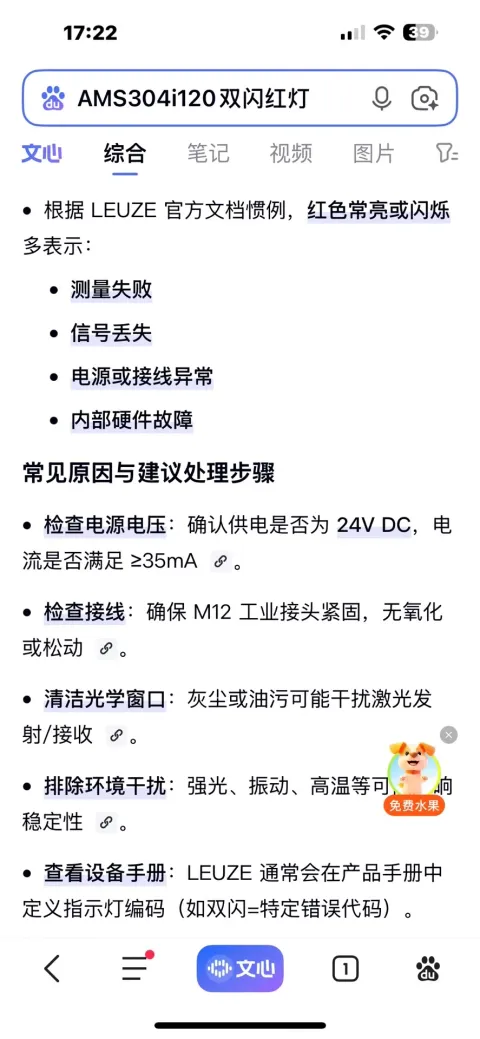Open the tab switcher showing 1
The height and width of the screenshot is (1039, 480).
[x=345, y=969]
